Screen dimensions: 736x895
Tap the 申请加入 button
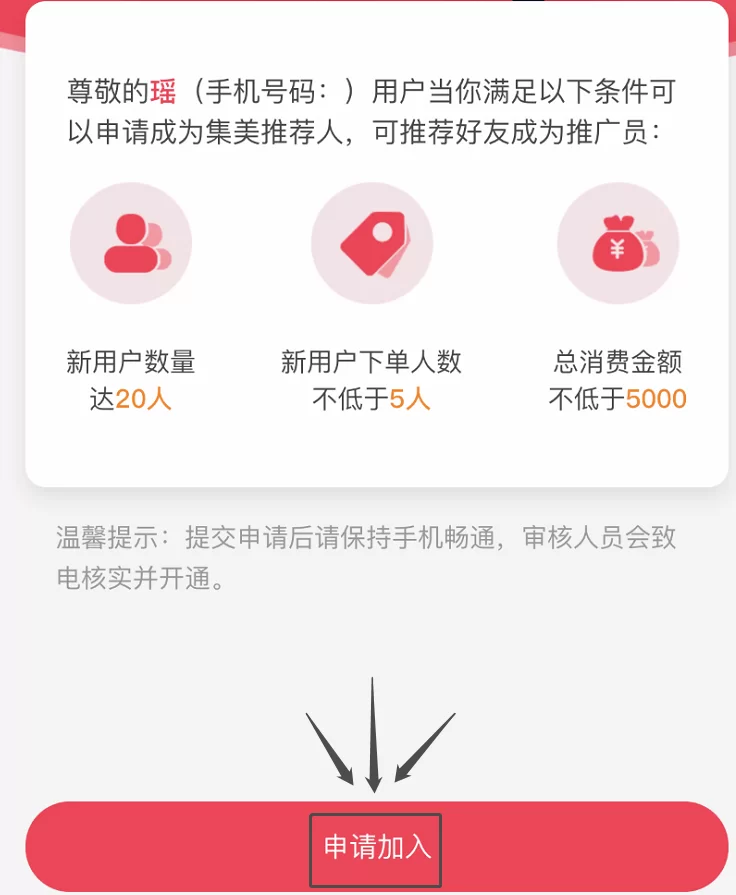(376, 847)
